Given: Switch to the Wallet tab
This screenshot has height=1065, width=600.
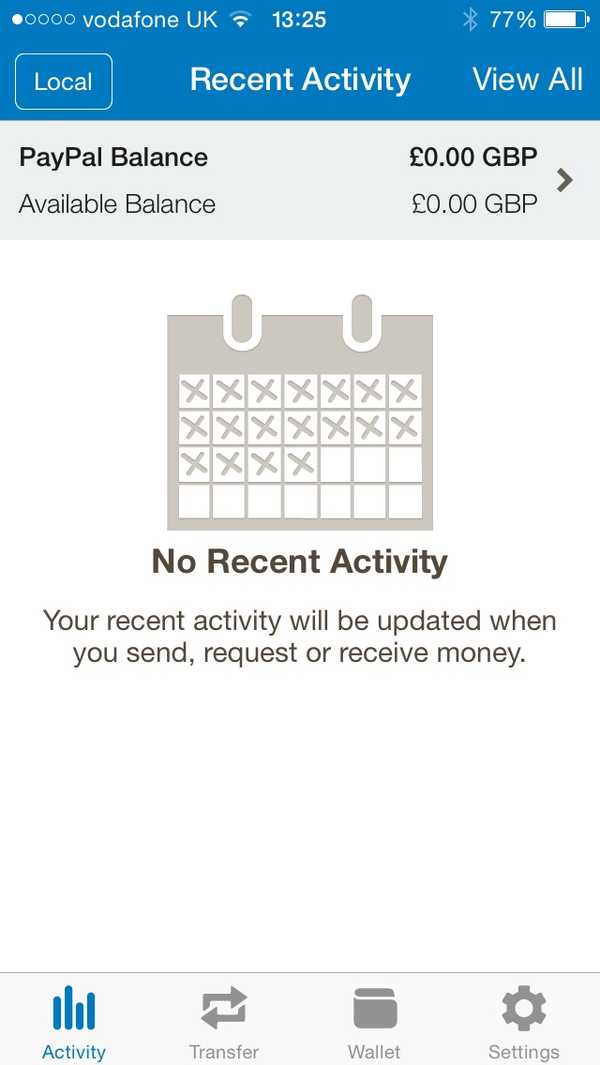Looking at the screenshot, I should (x=374, y=1021).
